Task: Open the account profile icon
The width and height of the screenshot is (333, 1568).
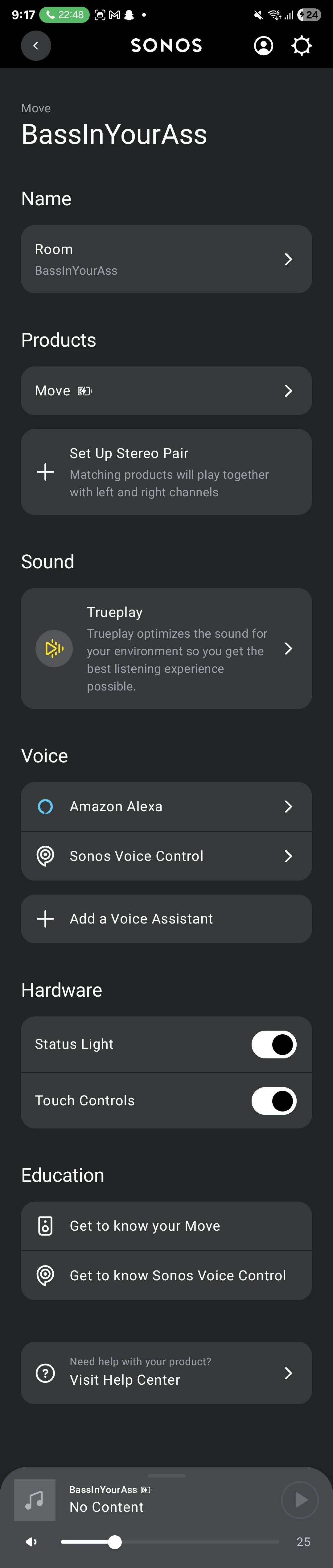Action: tap(263, 46)
